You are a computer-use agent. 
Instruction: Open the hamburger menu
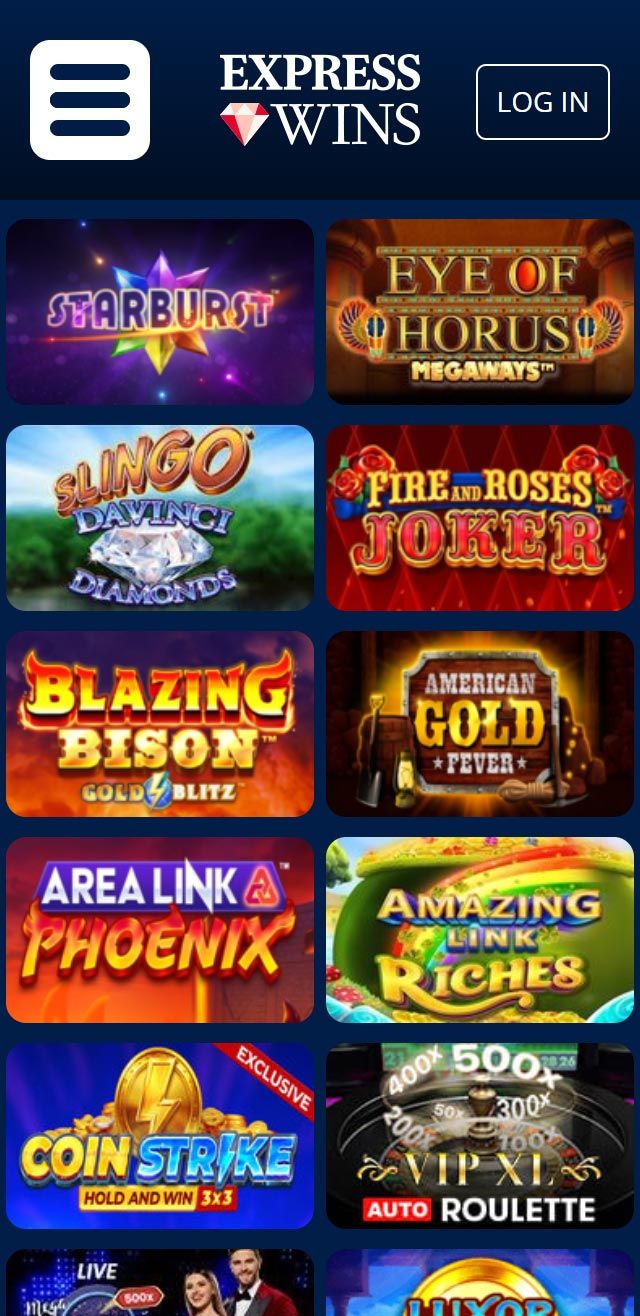pyautogui.click(x=90, y=100)
